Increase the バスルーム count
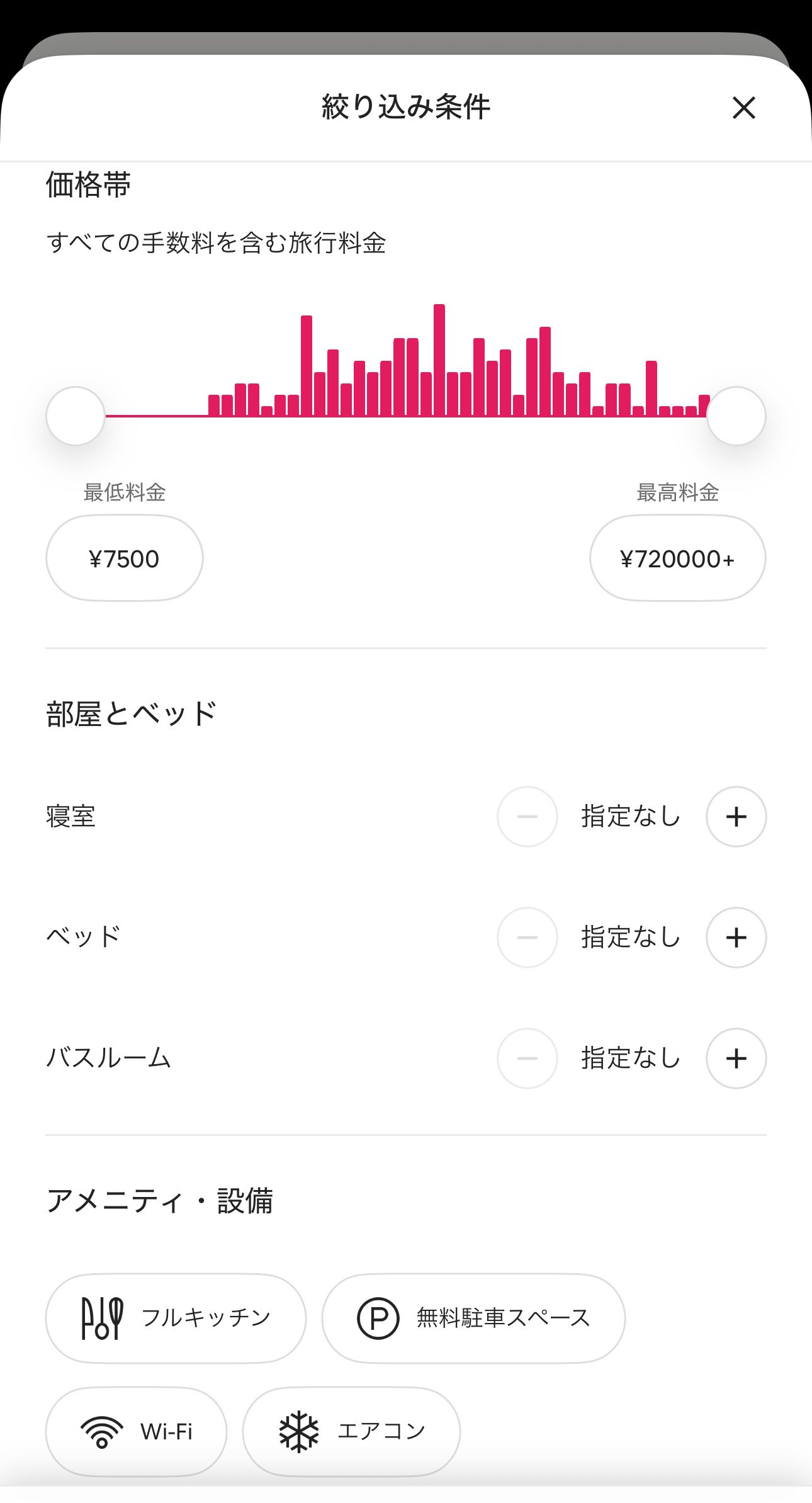This screenshot has height=1503, width=812. pyautogui.click(x=736, y=1058)
